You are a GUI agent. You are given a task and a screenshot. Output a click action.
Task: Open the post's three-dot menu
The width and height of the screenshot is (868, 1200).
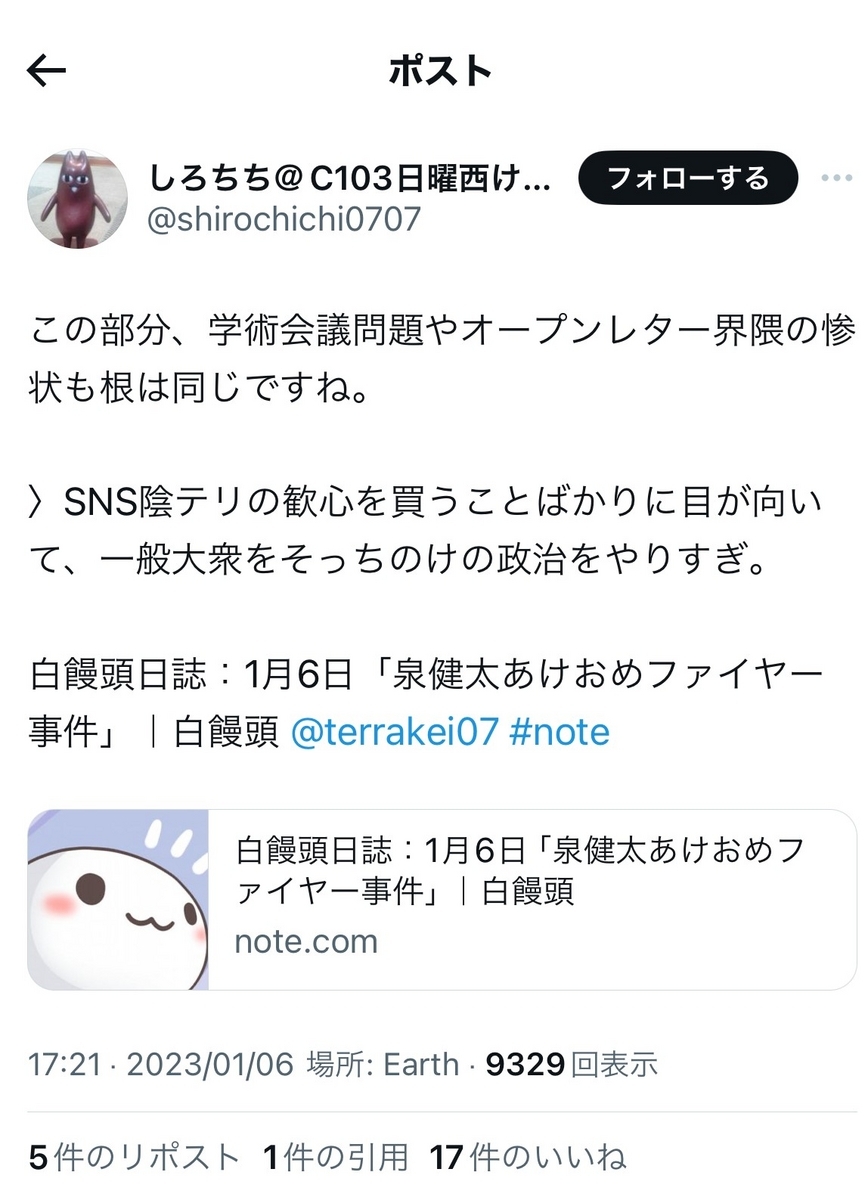(x=835, y=178)
